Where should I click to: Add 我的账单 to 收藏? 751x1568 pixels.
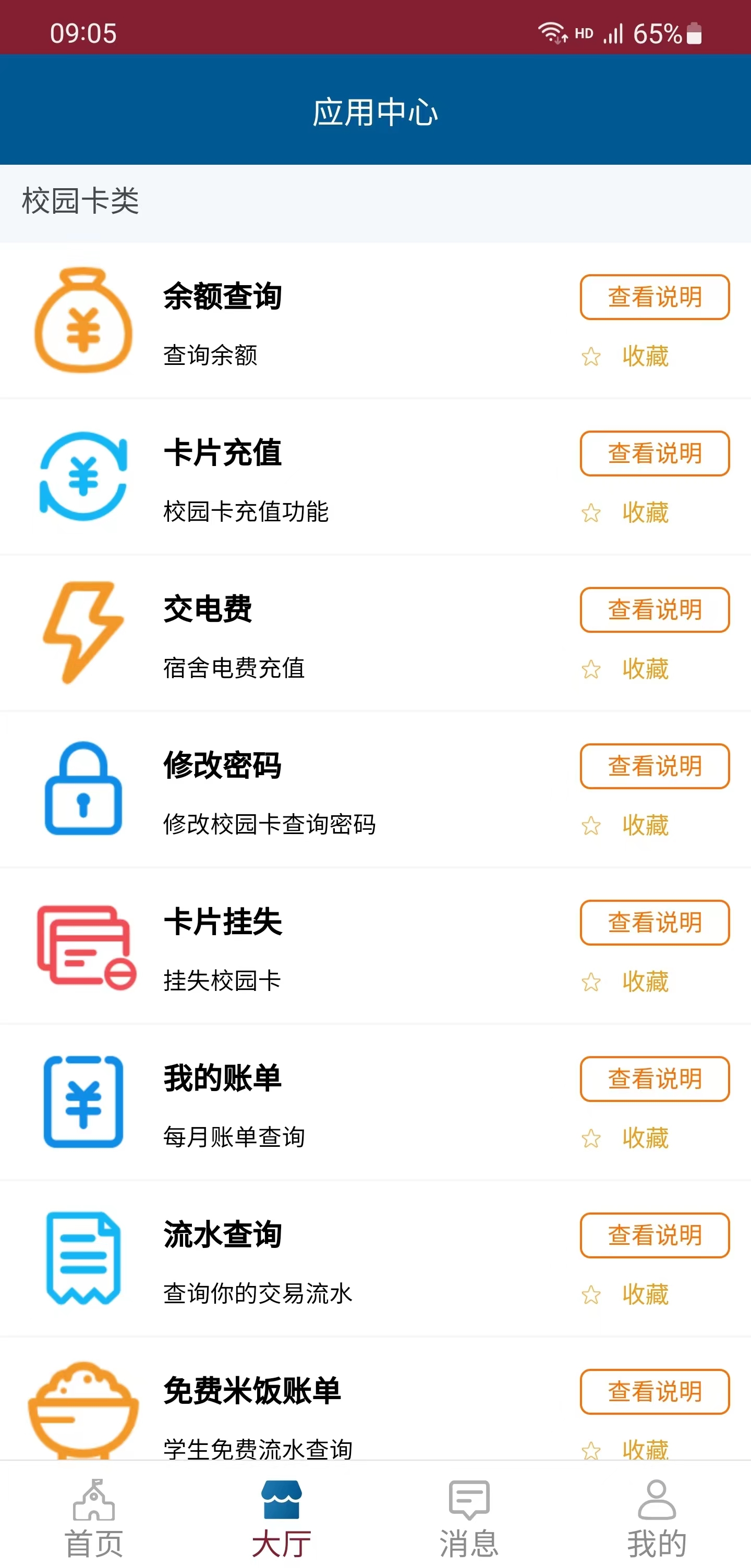click(x=625, y=1138)
